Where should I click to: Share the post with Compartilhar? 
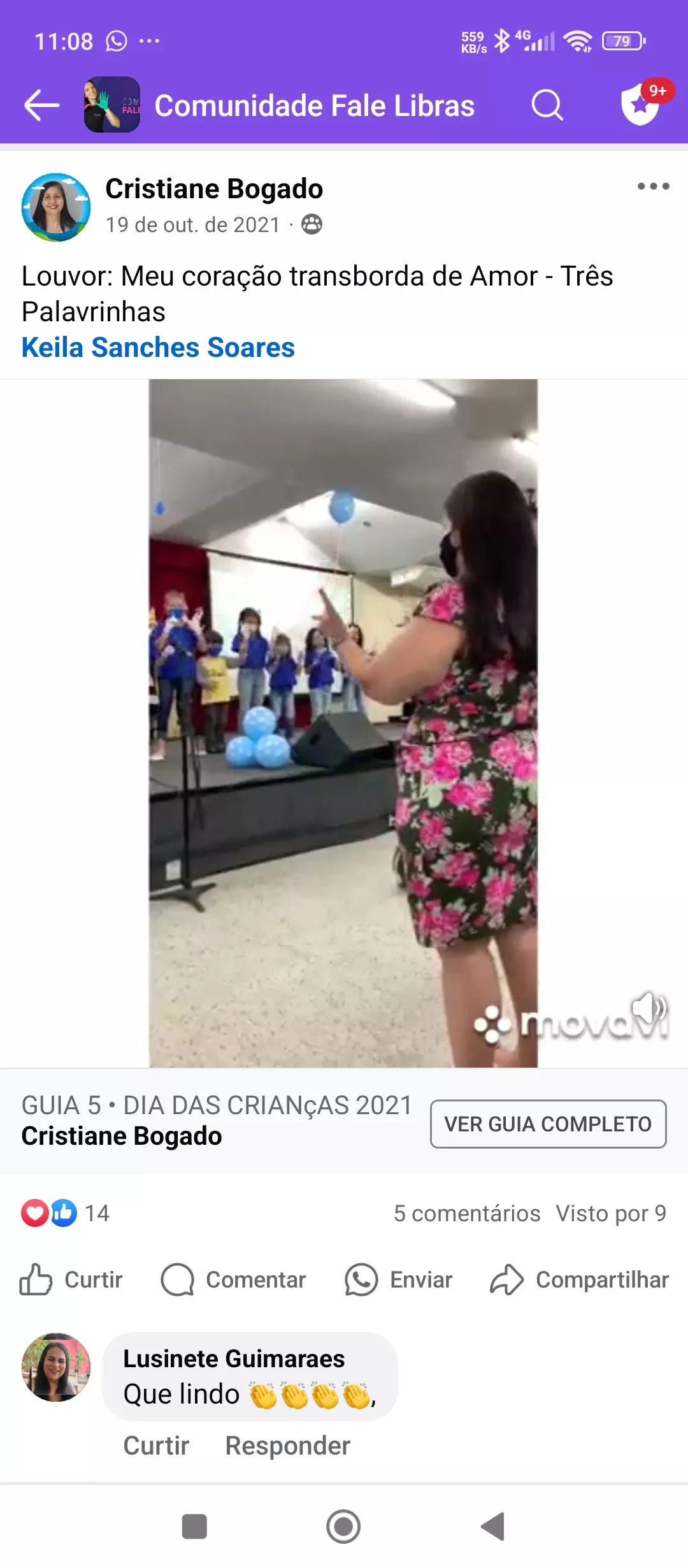[x=580, y=1280]
